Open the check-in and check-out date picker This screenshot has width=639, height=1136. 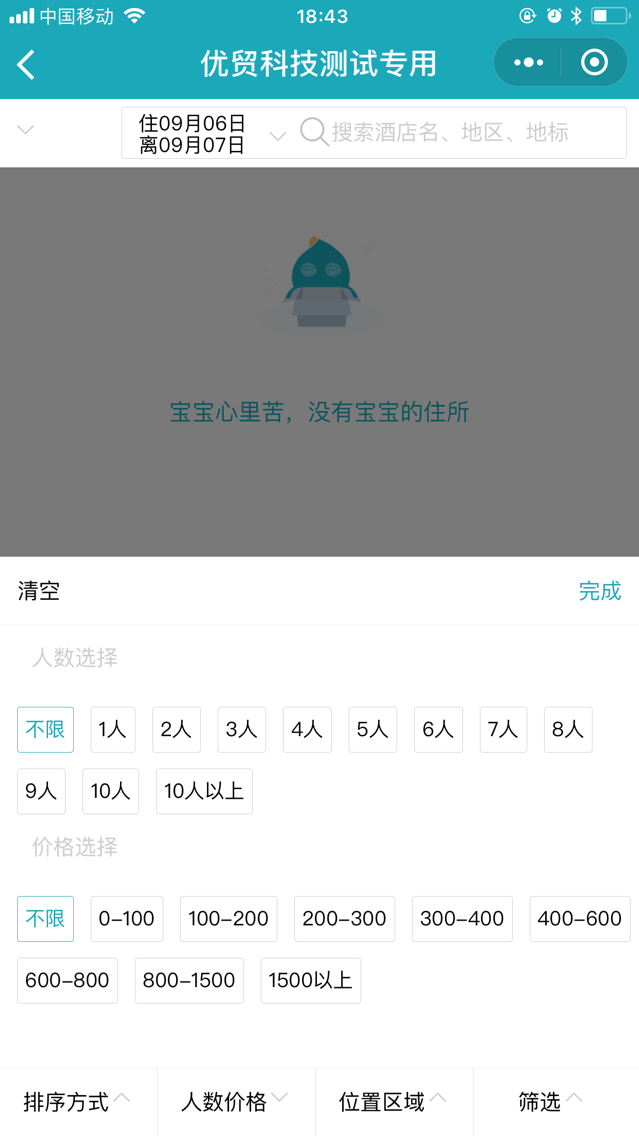point(205,133)
